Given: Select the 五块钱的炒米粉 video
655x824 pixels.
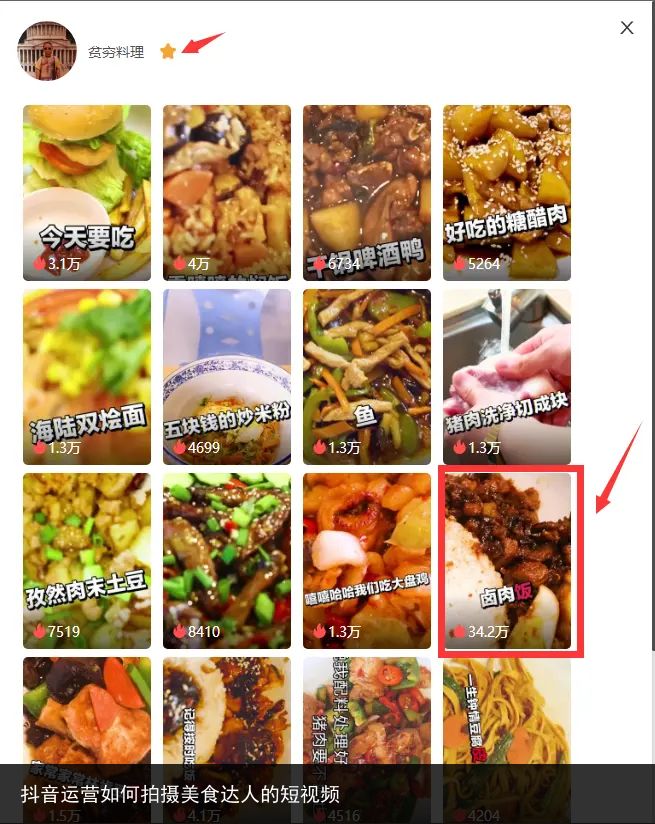Looking at the screenshot, I should coord(227,377).
